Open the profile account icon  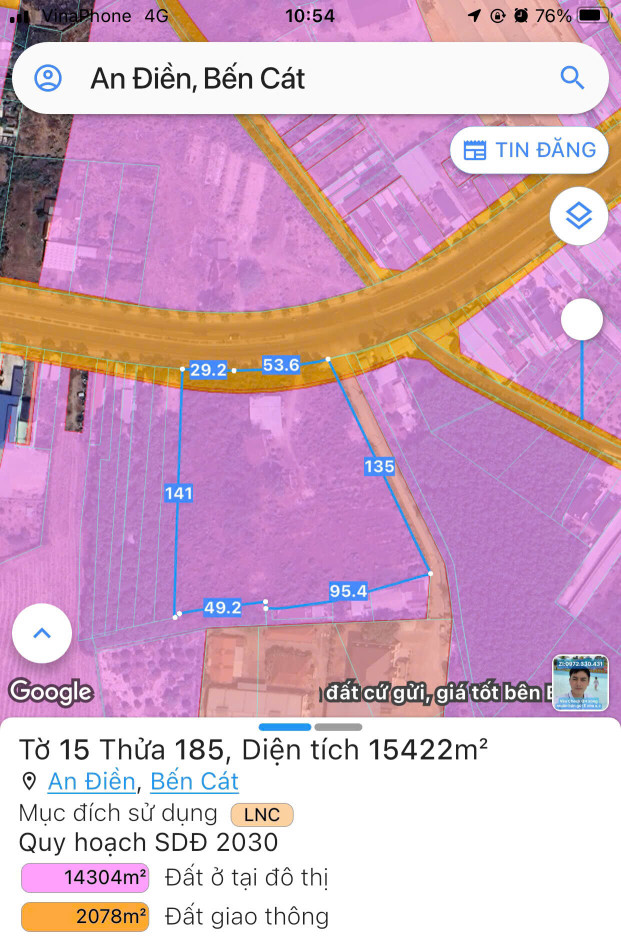[48, 78]
